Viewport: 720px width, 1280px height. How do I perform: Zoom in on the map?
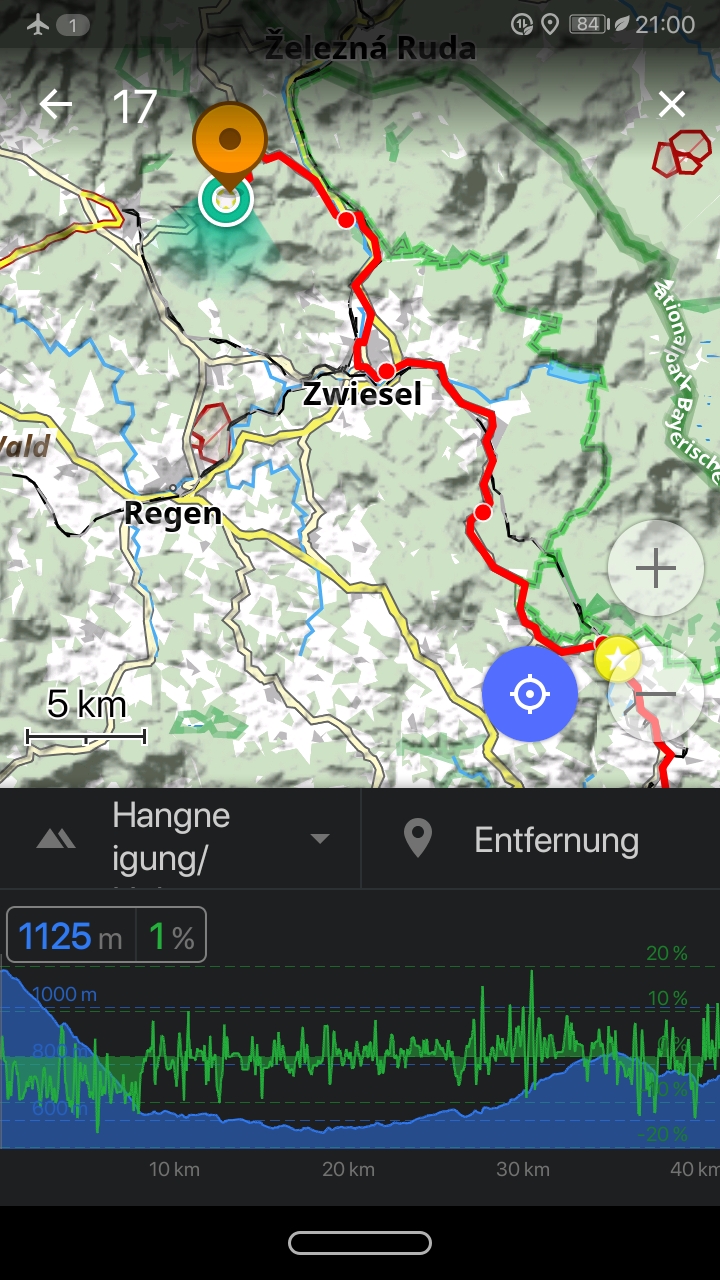click(656, 568)
